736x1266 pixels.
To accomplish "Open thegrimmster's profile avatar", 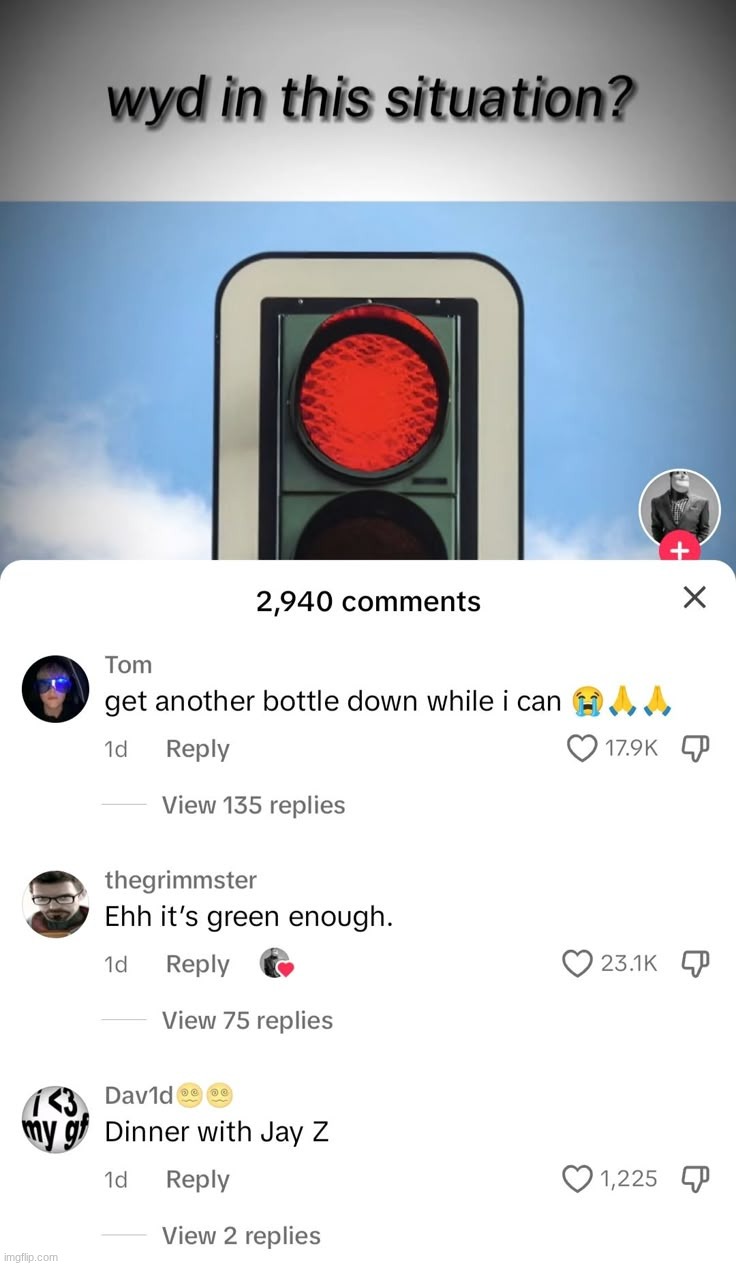I will (56, 904).
